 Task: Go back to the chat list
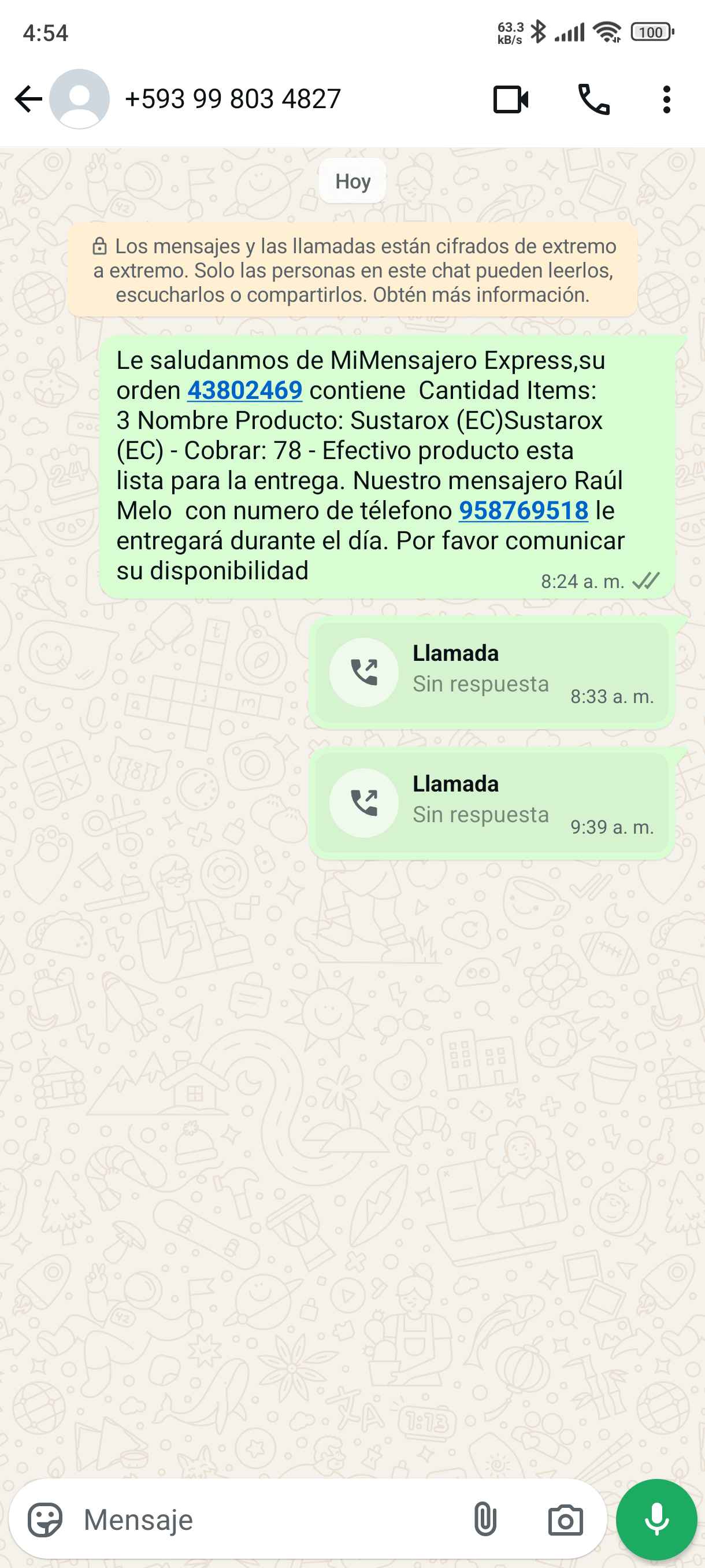28,99
